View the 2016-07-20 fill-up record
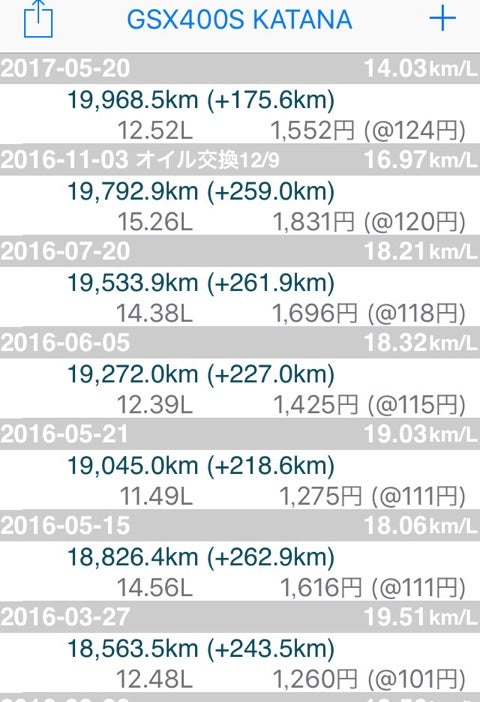Screen dimensions: 480x702 [x=240, y=296]
